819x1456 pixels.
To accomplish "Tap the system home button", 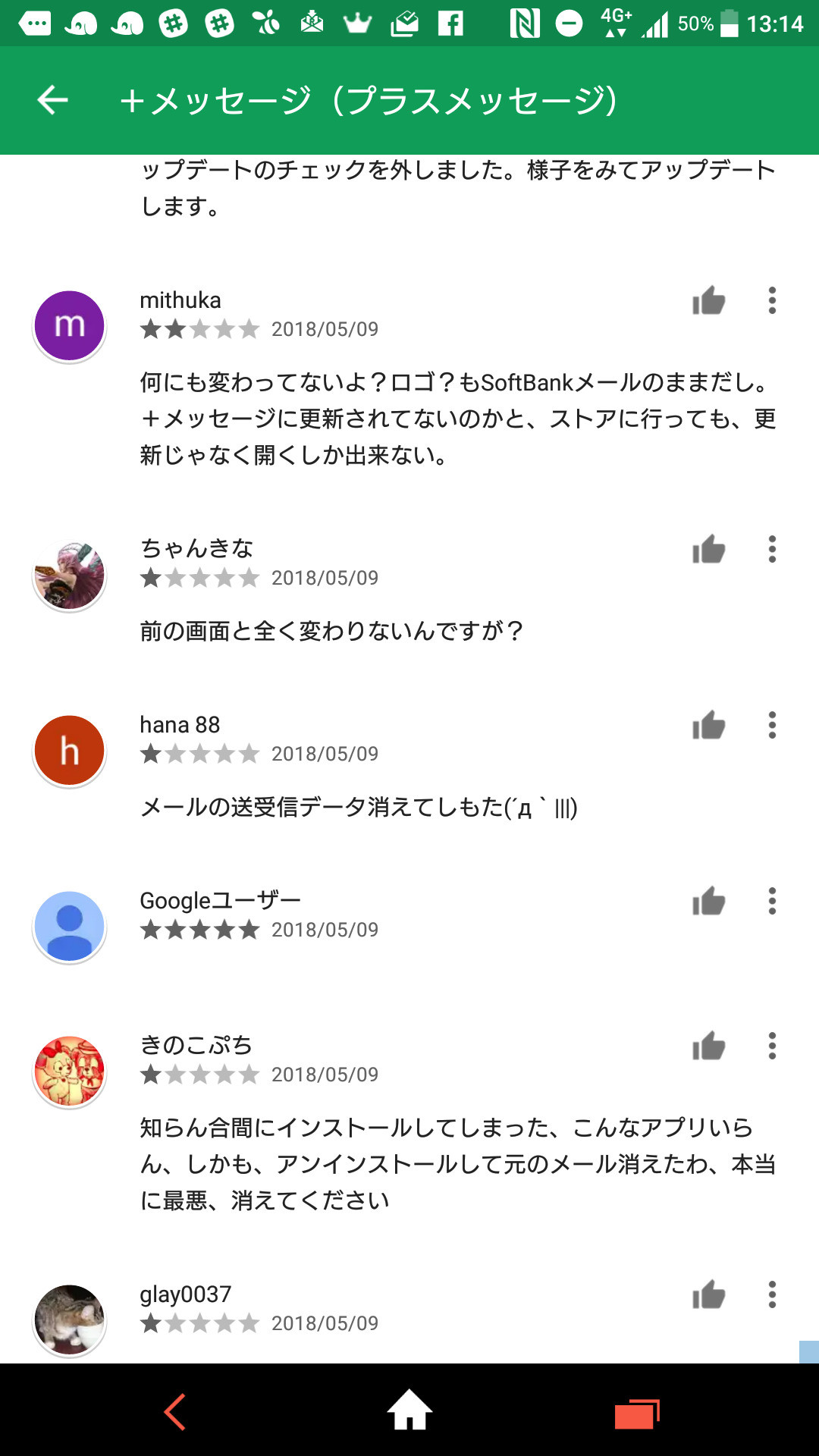I will (x=409, y=1410).
